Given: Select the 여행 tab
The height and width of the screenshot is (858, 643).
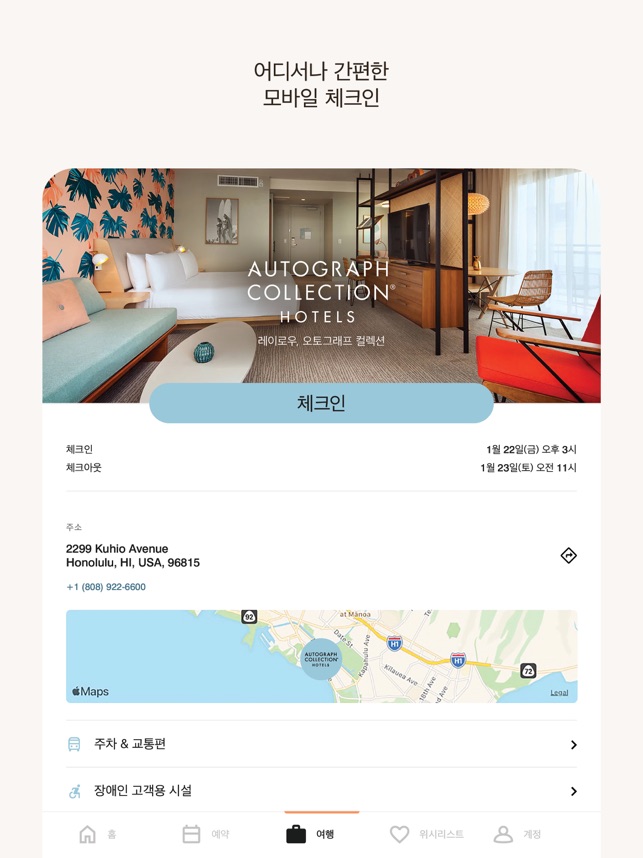Looking at the screenshot, I should 311,834.
